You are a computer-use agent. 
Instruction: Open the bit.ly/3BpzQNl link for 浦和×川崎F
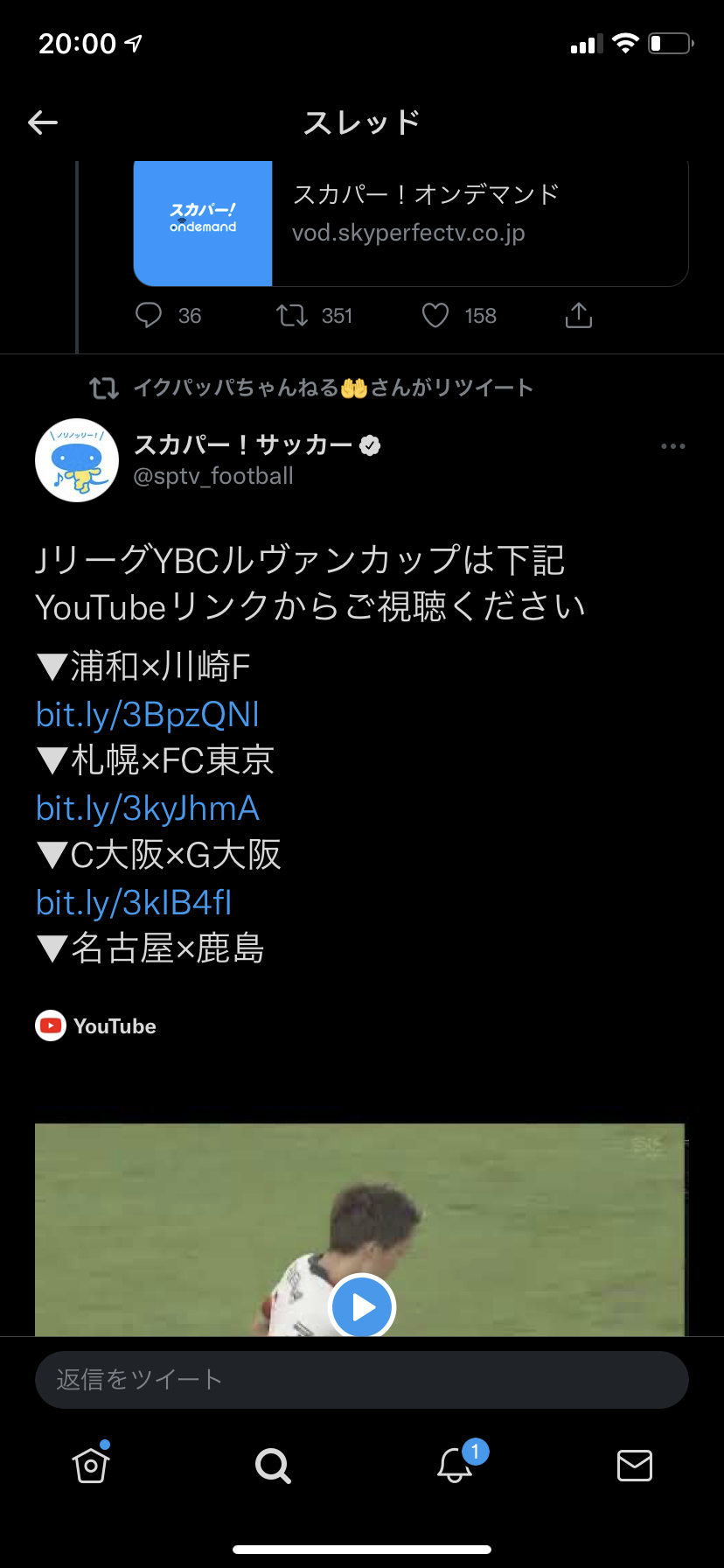coord(147,715)
